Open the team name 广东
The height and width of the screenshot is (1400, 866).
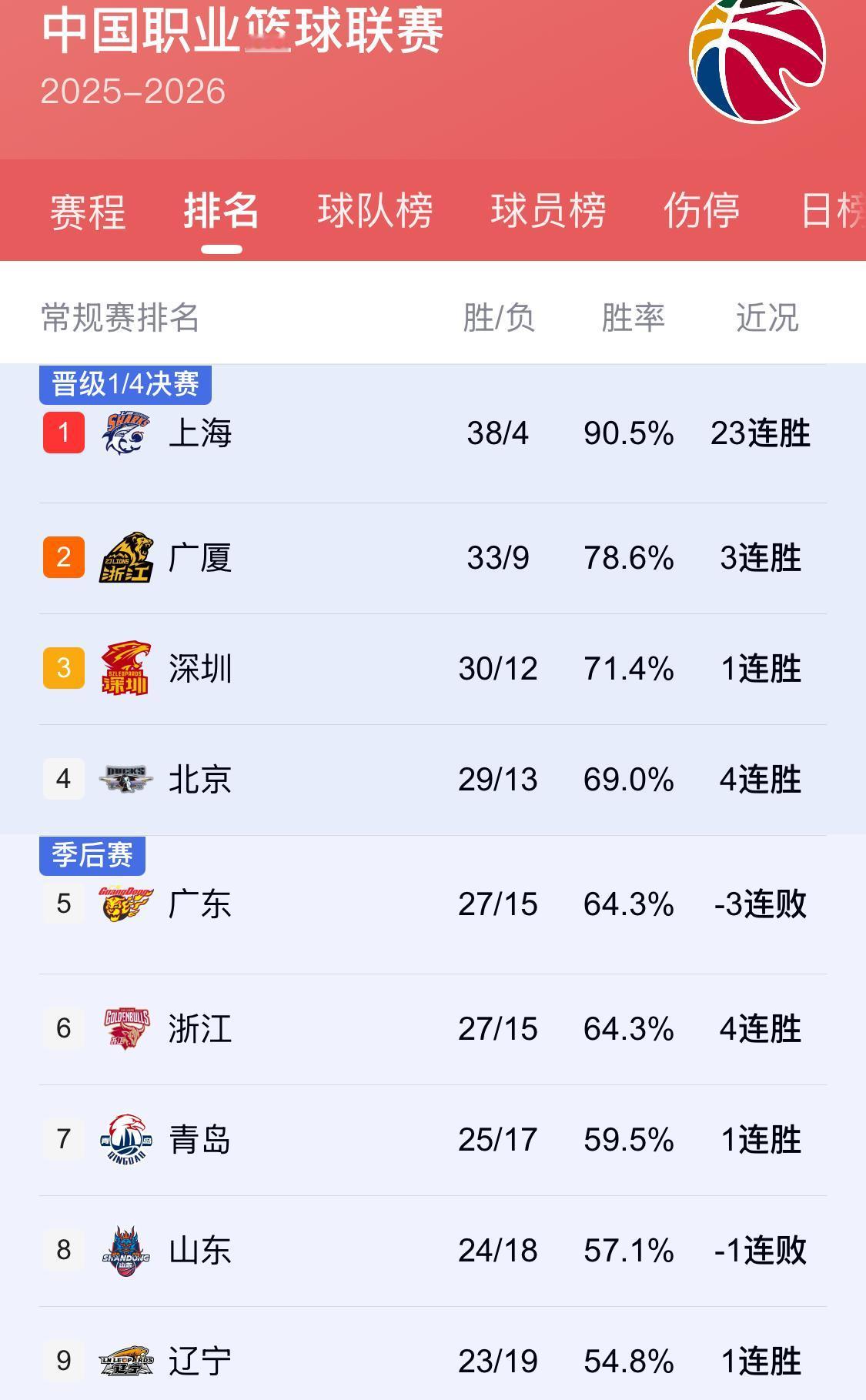tap(200, 905)
